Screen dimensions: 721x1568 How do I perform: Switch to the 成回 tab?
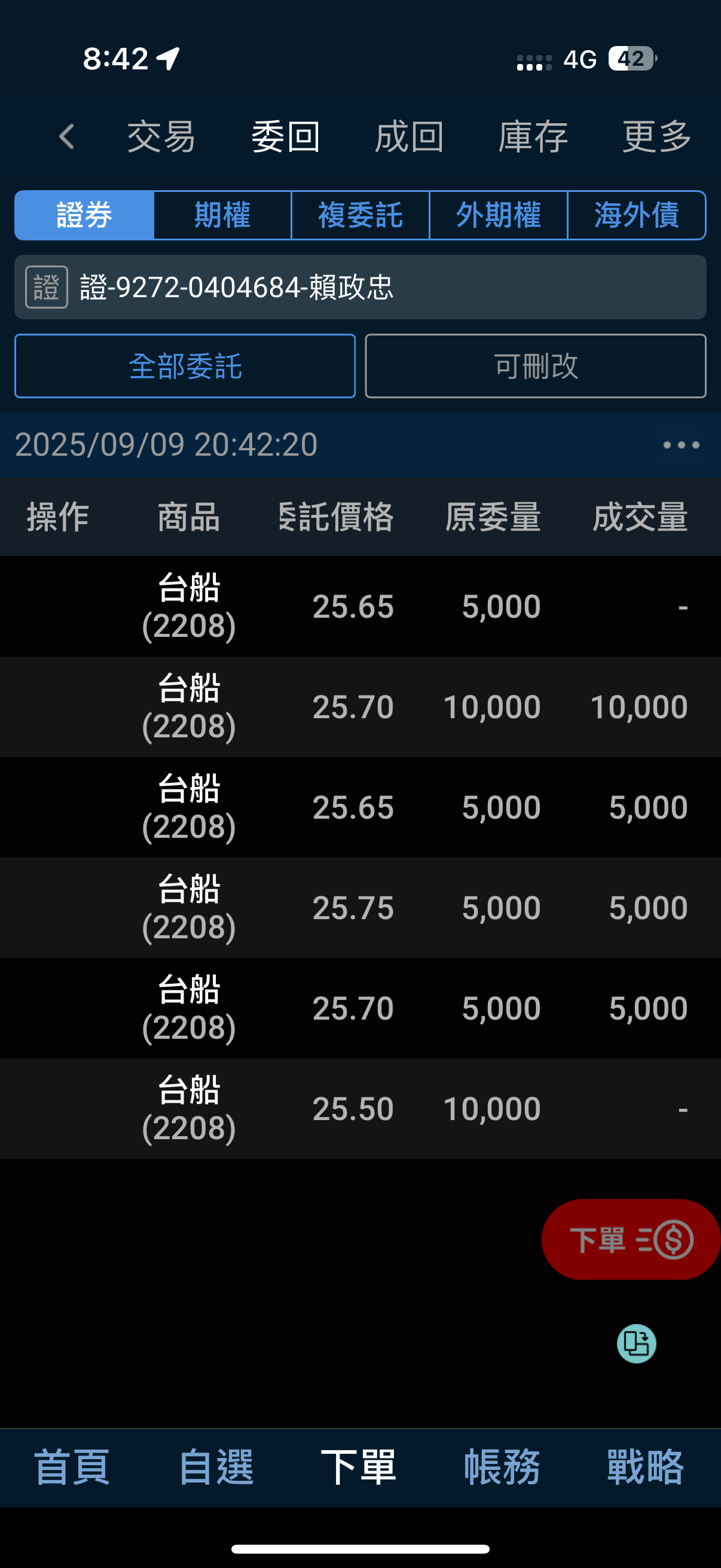click(409, 136)
